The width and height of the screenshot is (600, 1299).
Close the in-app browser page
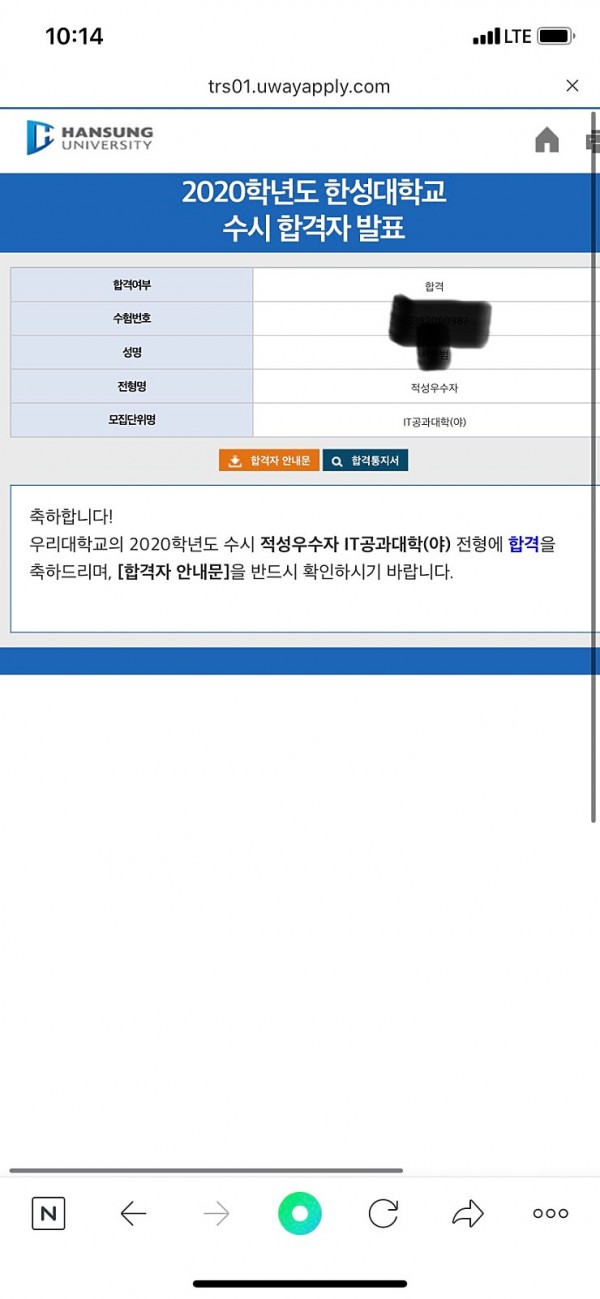click(x=572, y=86)
